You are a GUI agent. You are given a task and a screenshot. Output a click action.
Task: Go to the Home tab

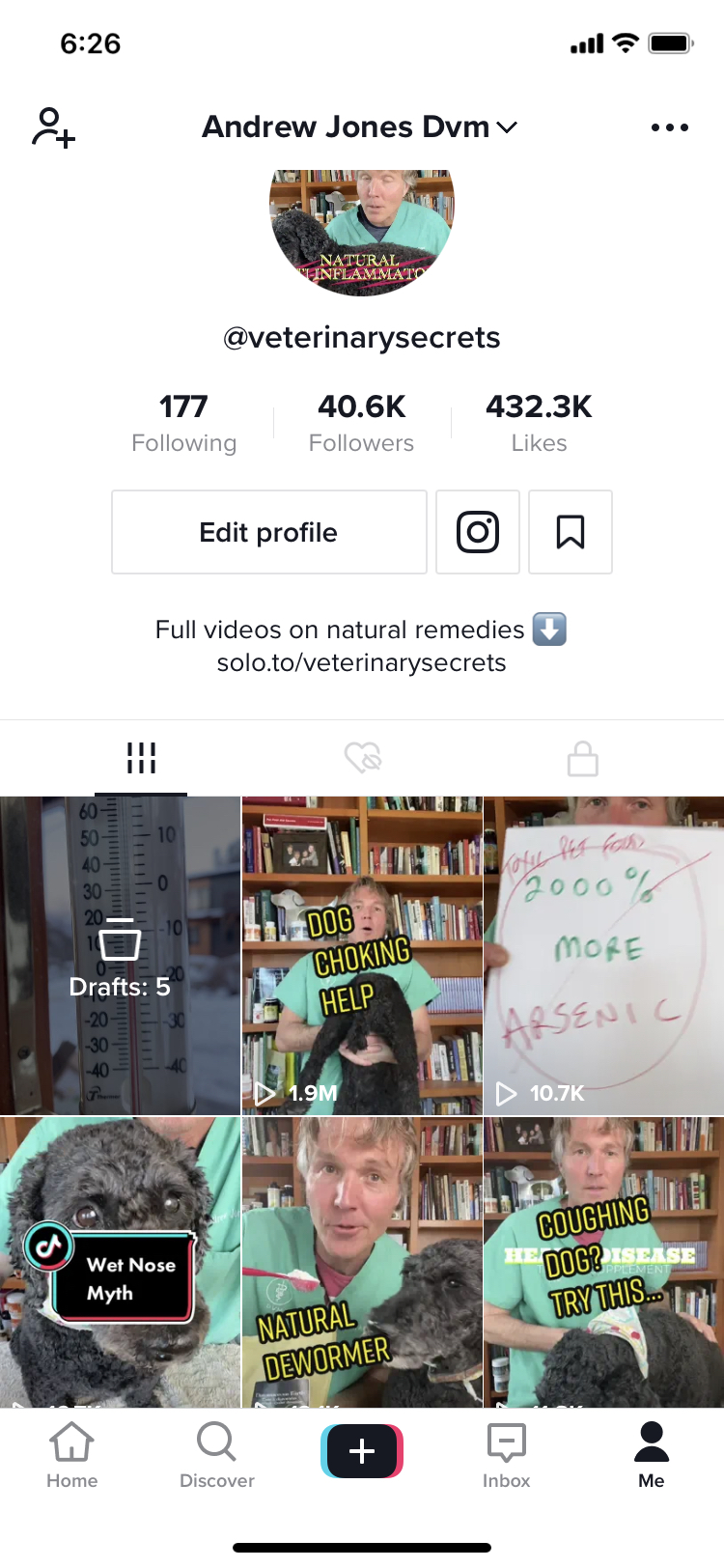[x=72, y=1455]
